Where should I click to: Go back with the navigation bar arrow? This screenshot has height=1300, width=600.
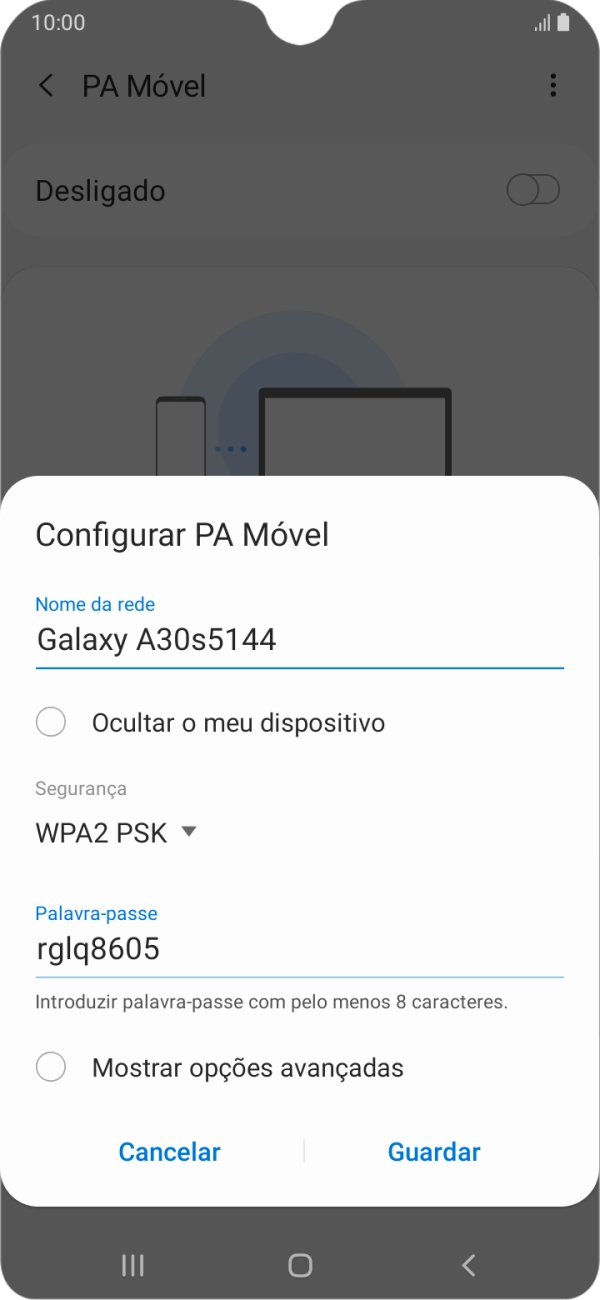(x=468, y=1265)
